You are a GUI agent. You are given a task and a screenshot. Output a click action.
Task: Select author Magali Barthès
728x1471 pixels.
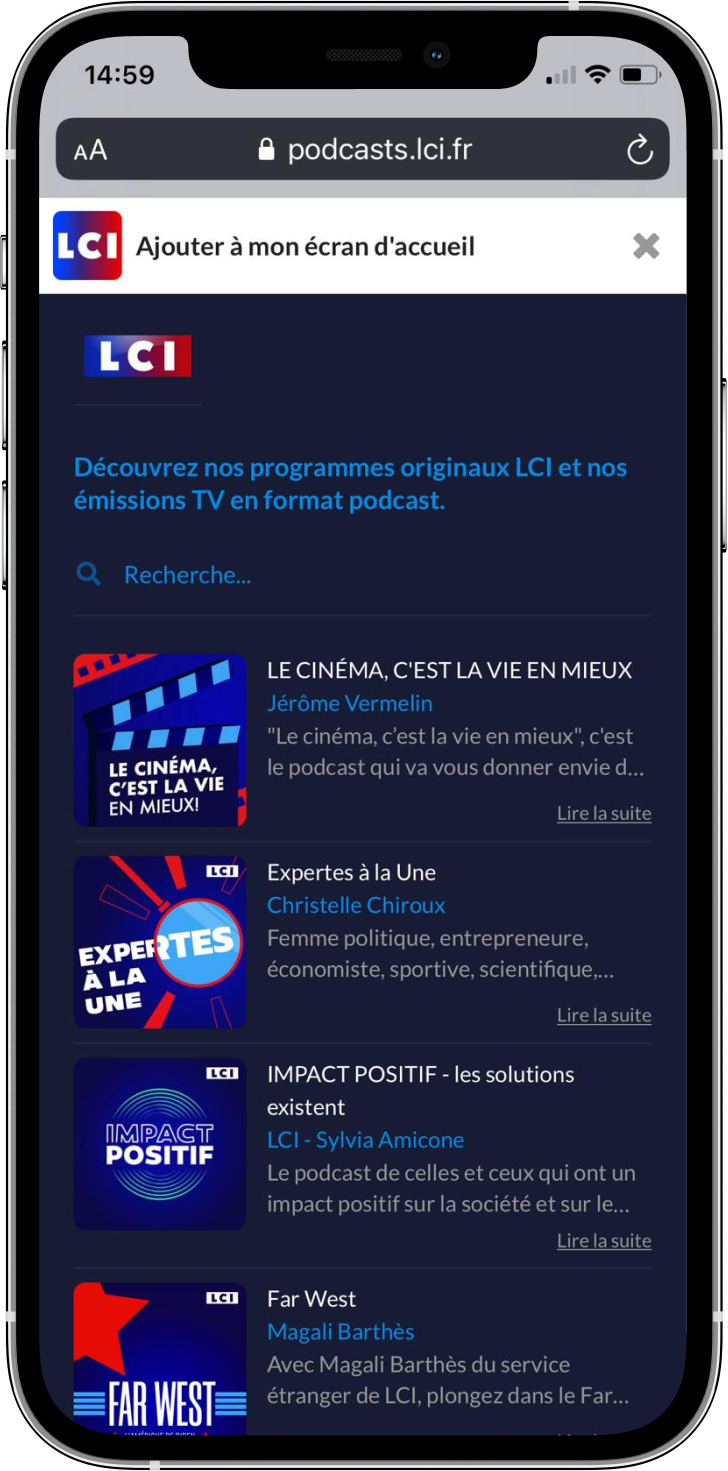tap(341, 1332)
